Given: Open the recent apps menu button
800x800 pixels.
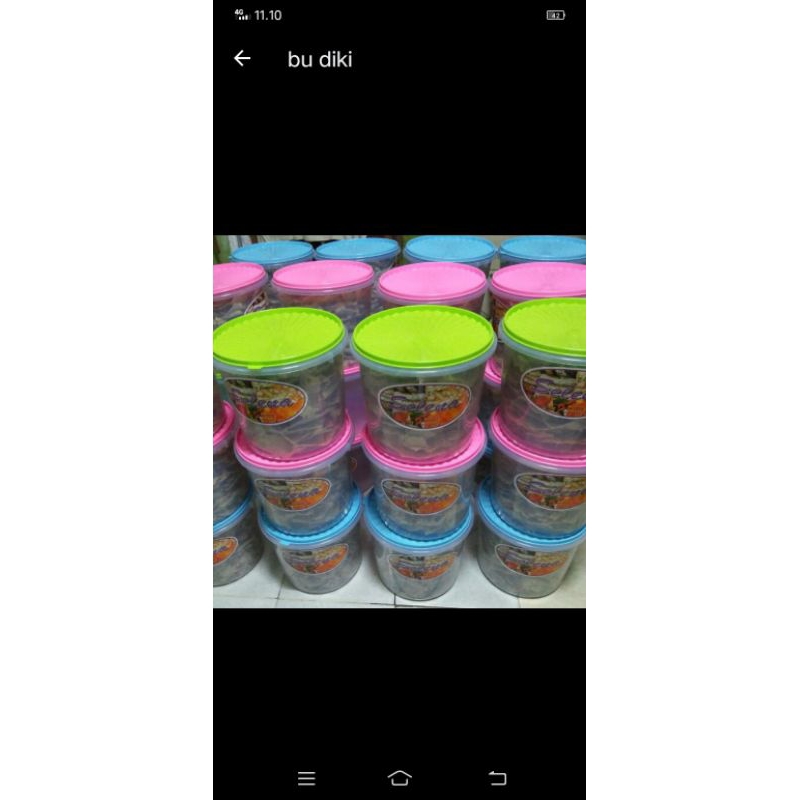Looking at the screenshot, I should pos(307,778).
